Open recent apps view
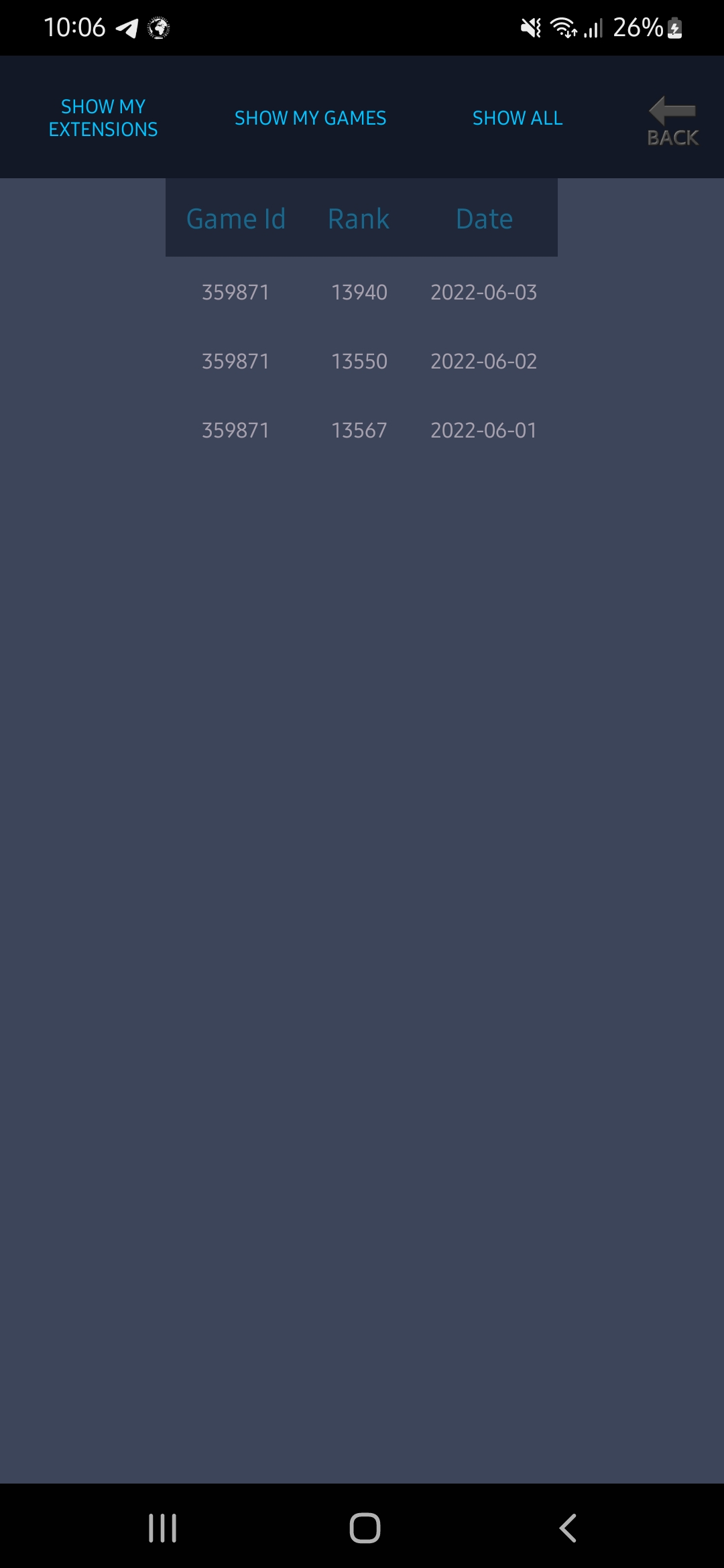The width and height of the screenshot is (724, 1568). click(x=162, y=1528)
